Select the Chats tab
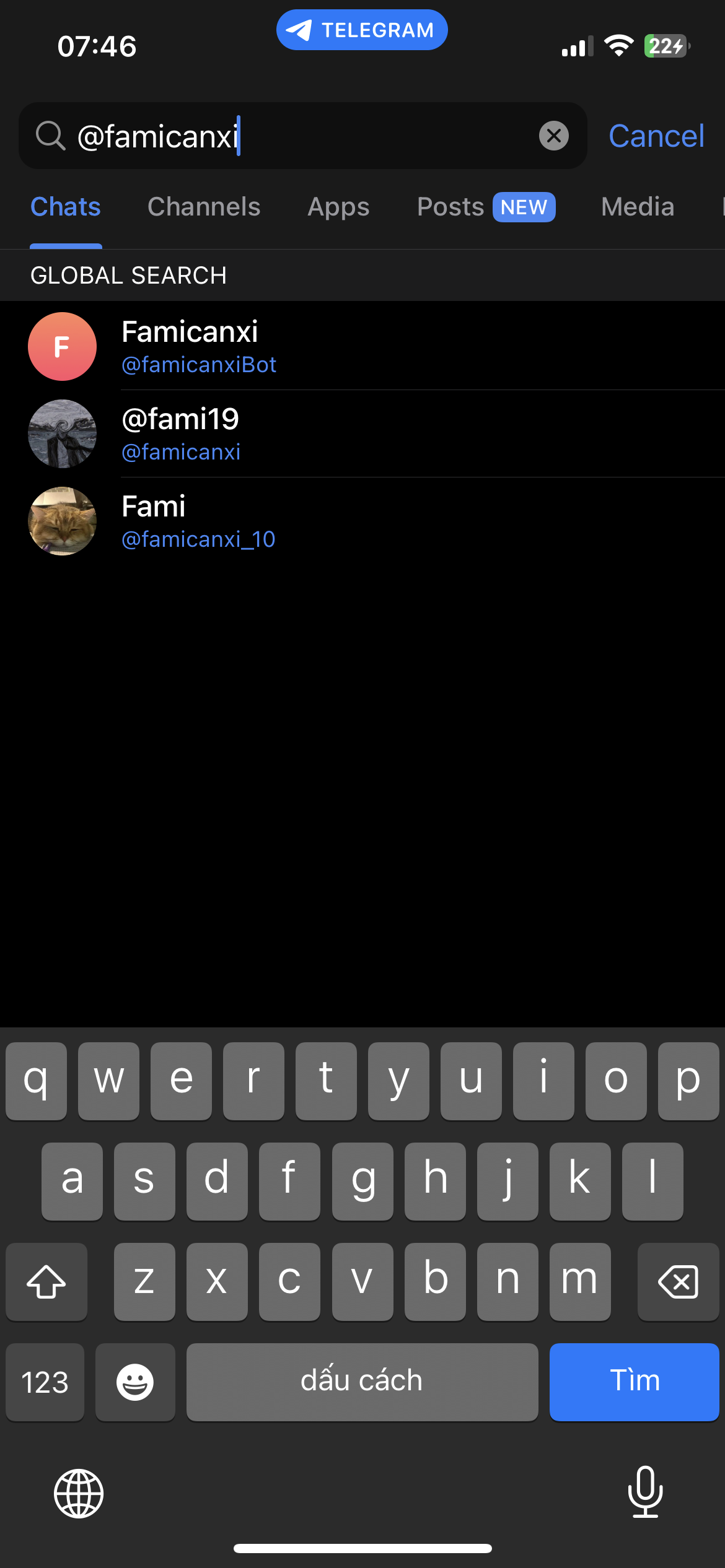The image size is (725, 1568). [x=66, y=207]
